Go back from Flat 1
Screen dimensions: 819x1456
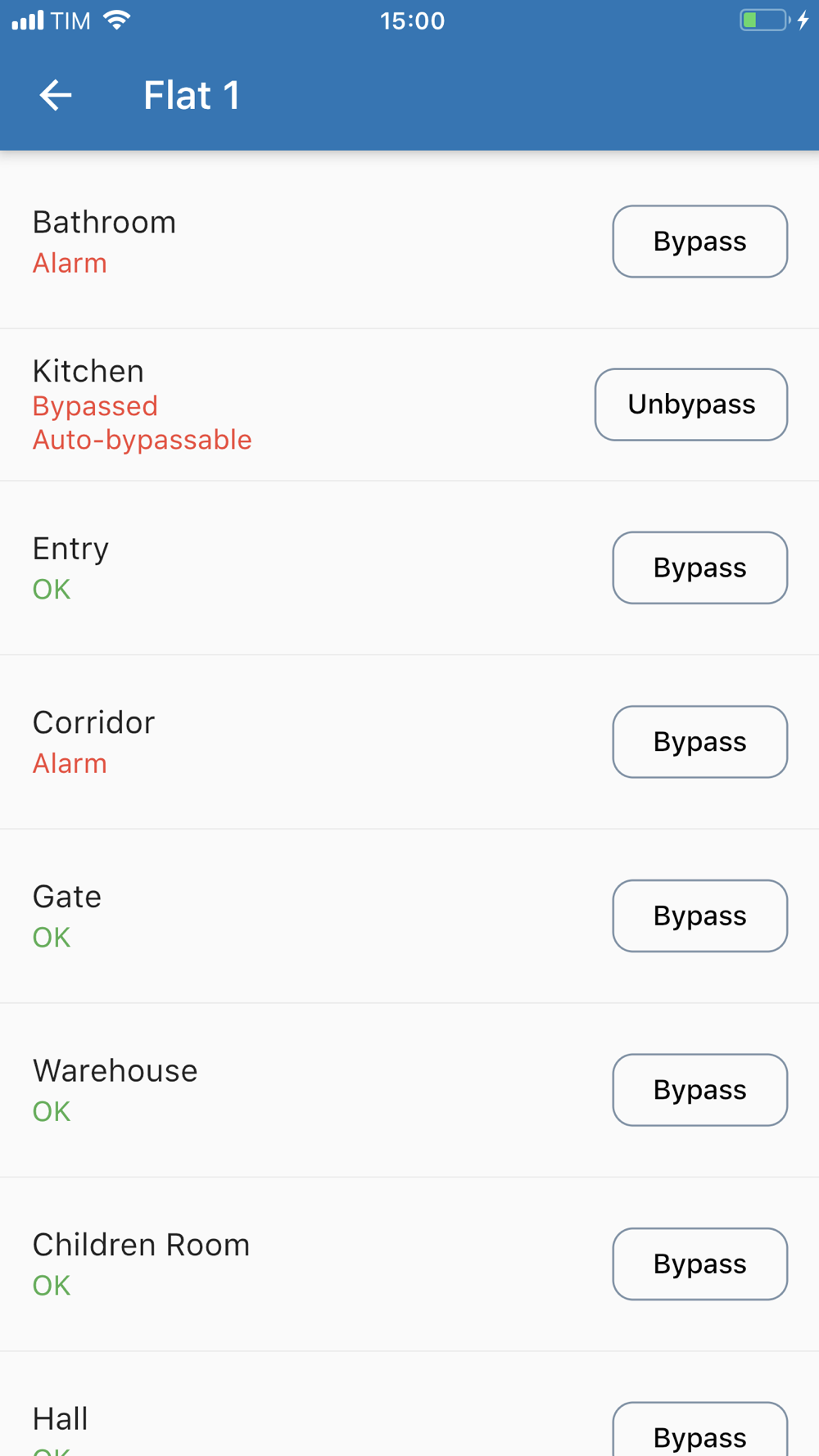click(x=56, y=95)
